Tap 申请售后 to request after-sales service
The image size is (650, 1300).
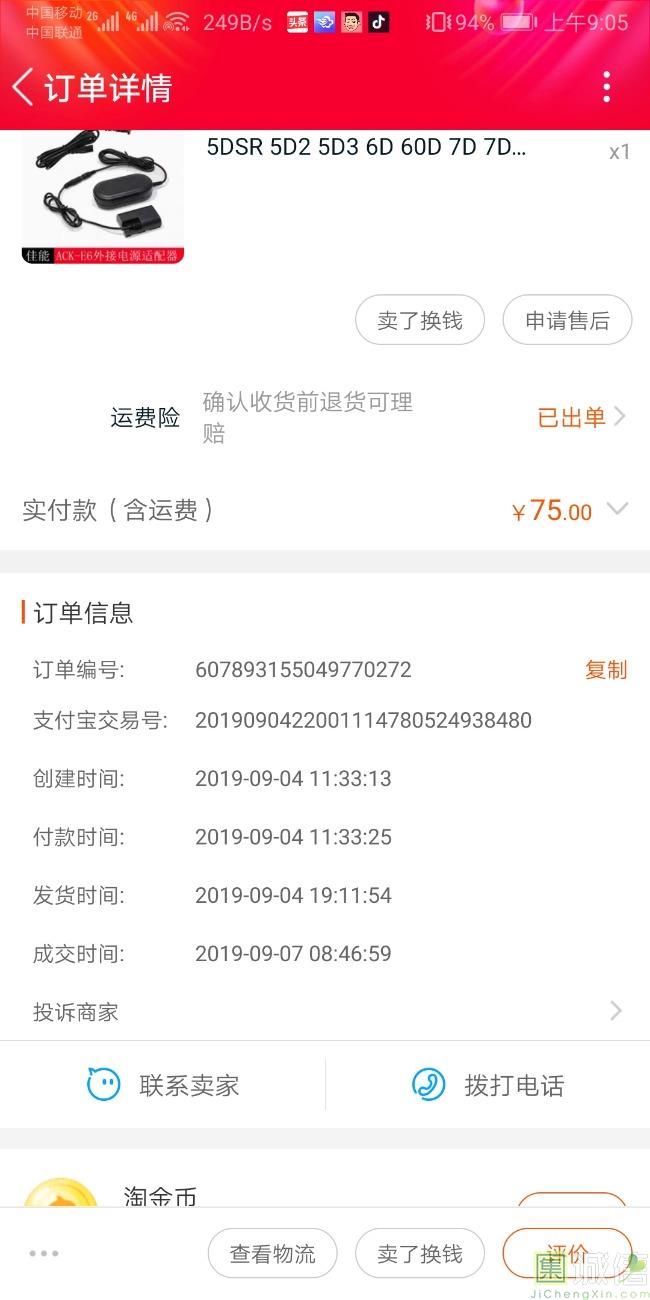point(567,321)
